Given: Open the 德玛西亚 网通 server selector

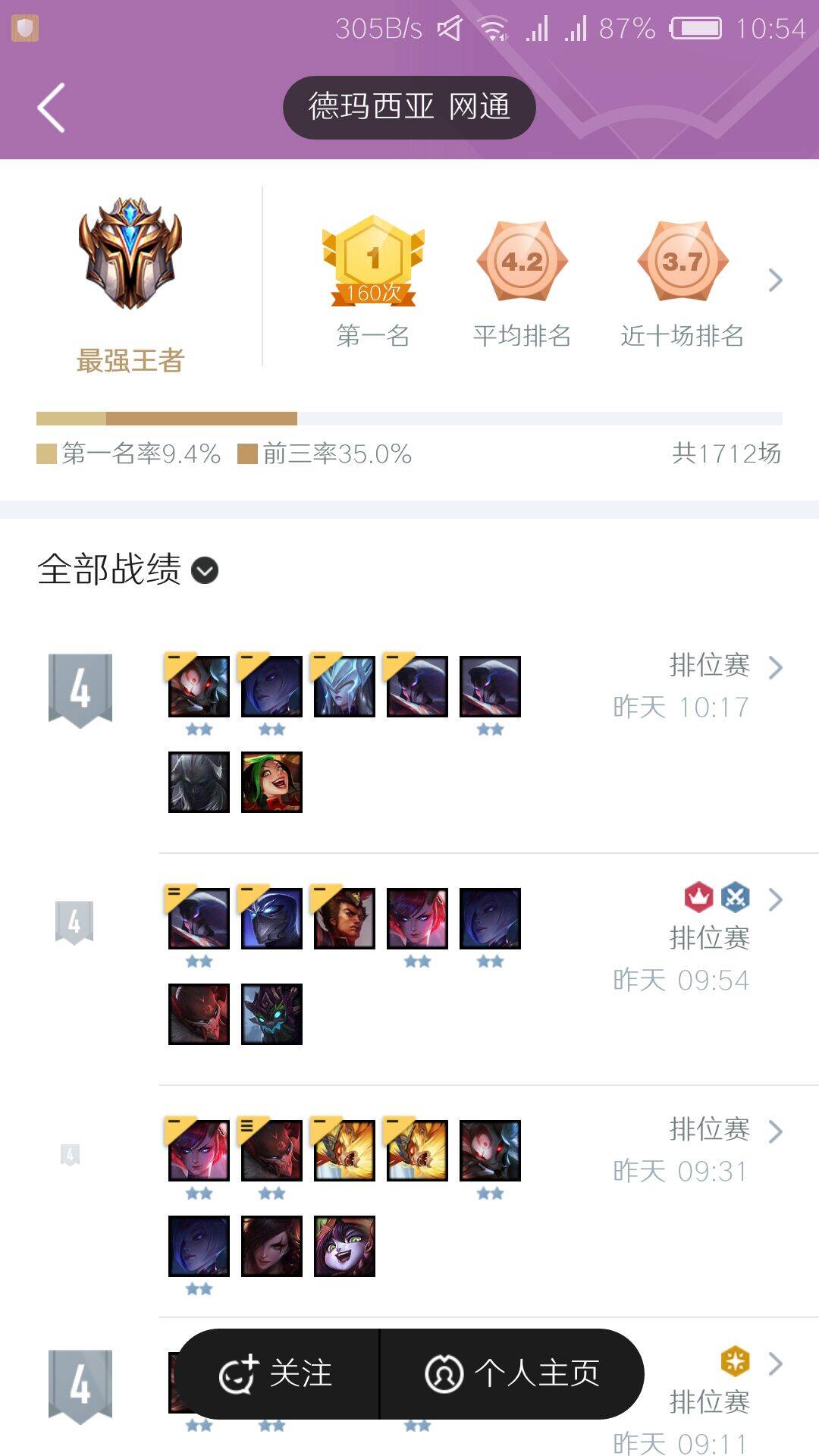Looking at the screenshot, I should [x=409, y=108].
